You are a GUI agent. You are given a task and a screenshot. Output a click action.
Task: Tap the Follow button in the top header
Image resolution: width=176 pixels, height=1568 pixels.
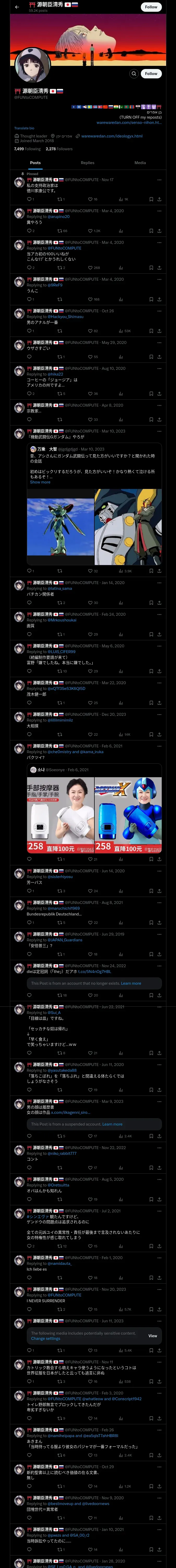[150, 7]
